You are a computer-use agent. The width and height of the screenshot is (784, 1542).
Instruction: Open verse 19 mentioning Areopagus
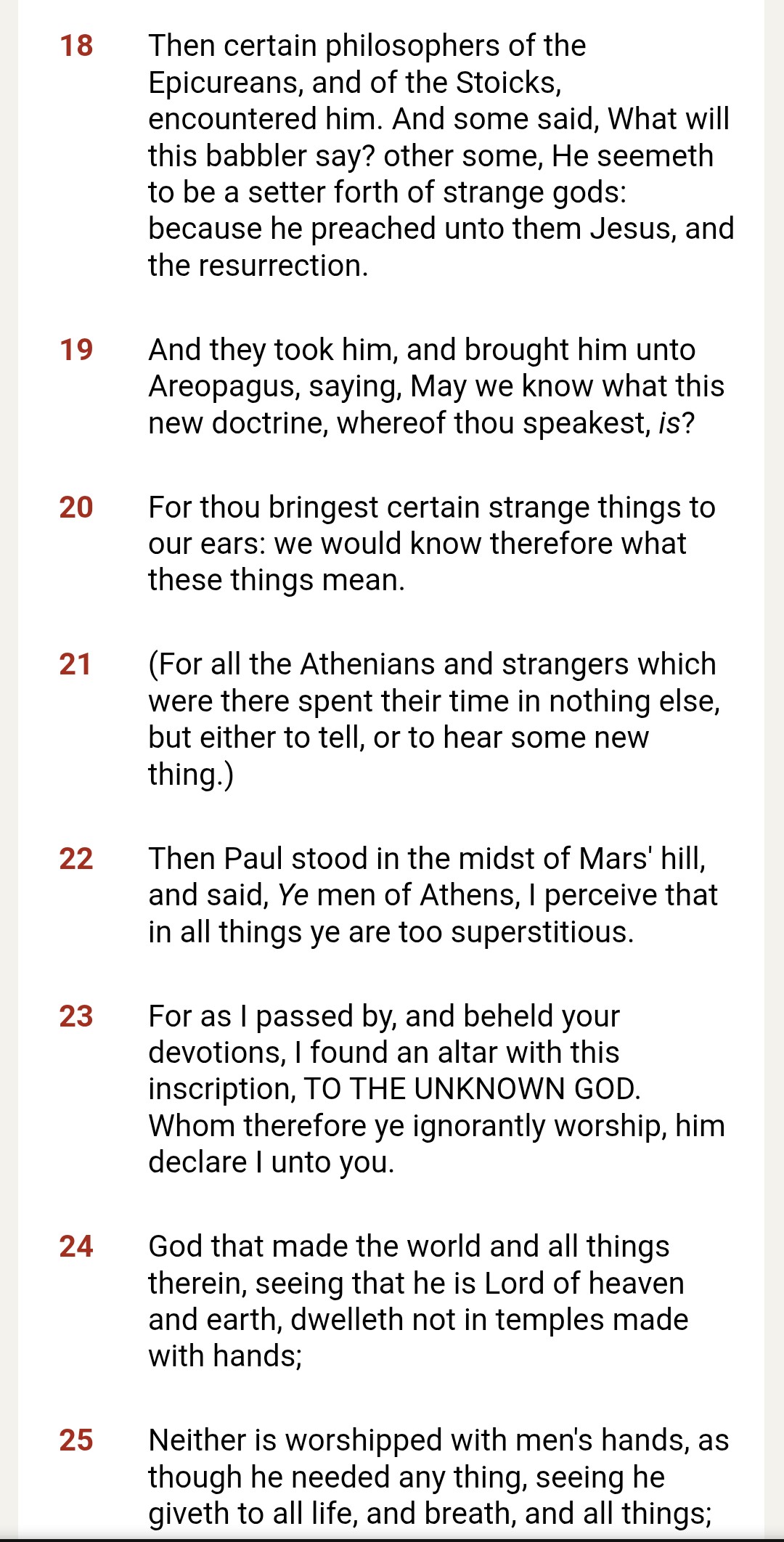click(436, 386)
